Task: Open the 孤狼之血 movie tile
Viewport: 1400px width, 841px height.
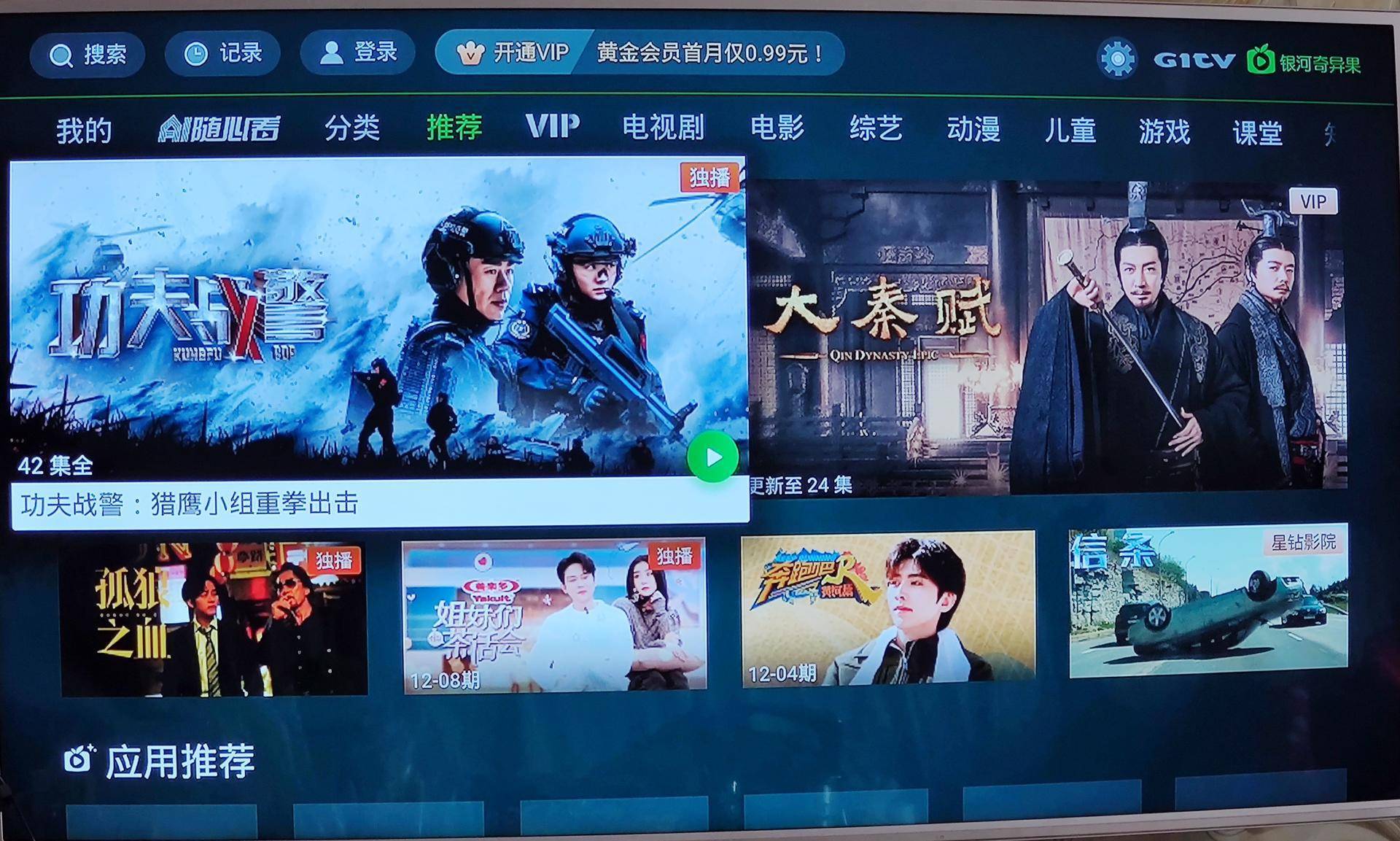Action: [x=214, y=619]
